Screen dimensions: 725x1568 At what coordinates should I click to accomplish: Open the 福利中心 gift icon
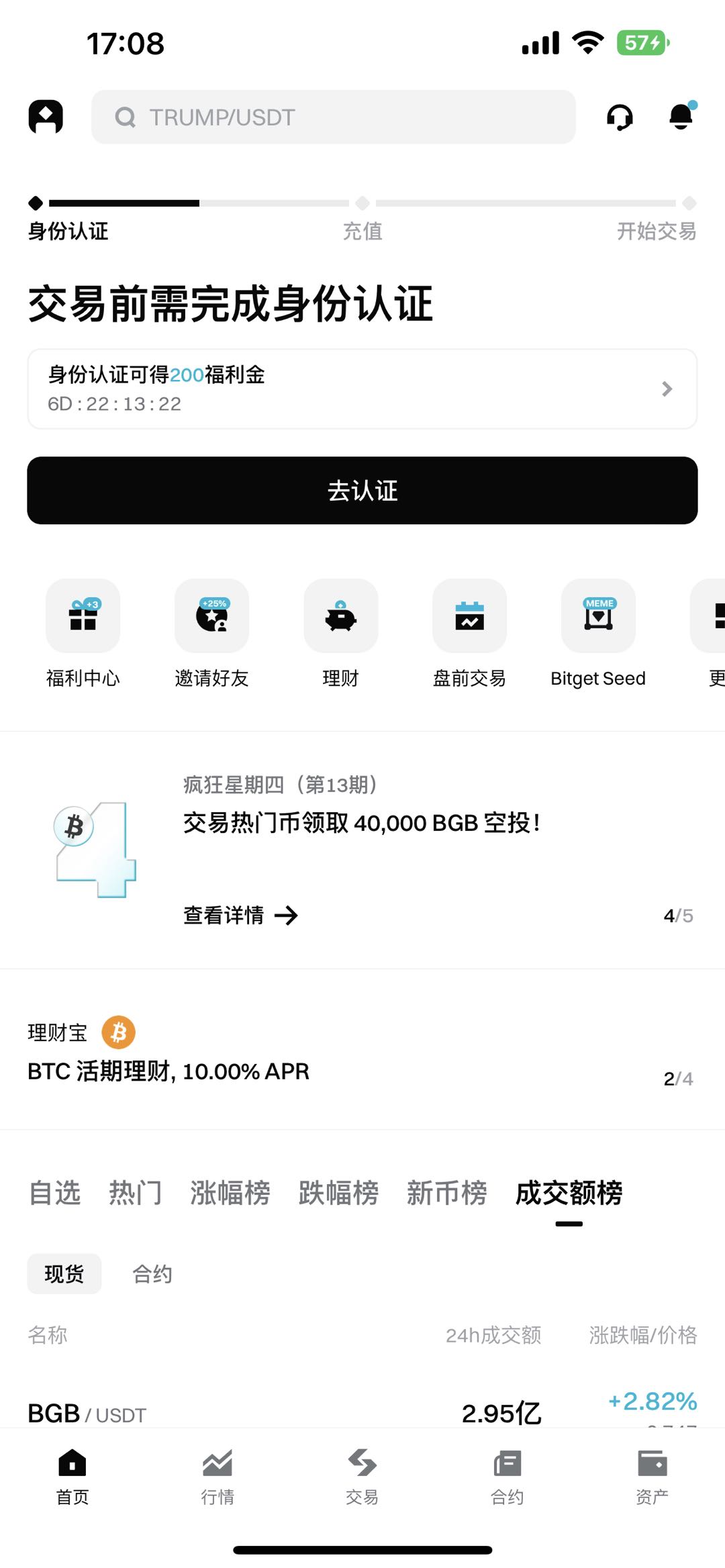click(x=83, y=616)
